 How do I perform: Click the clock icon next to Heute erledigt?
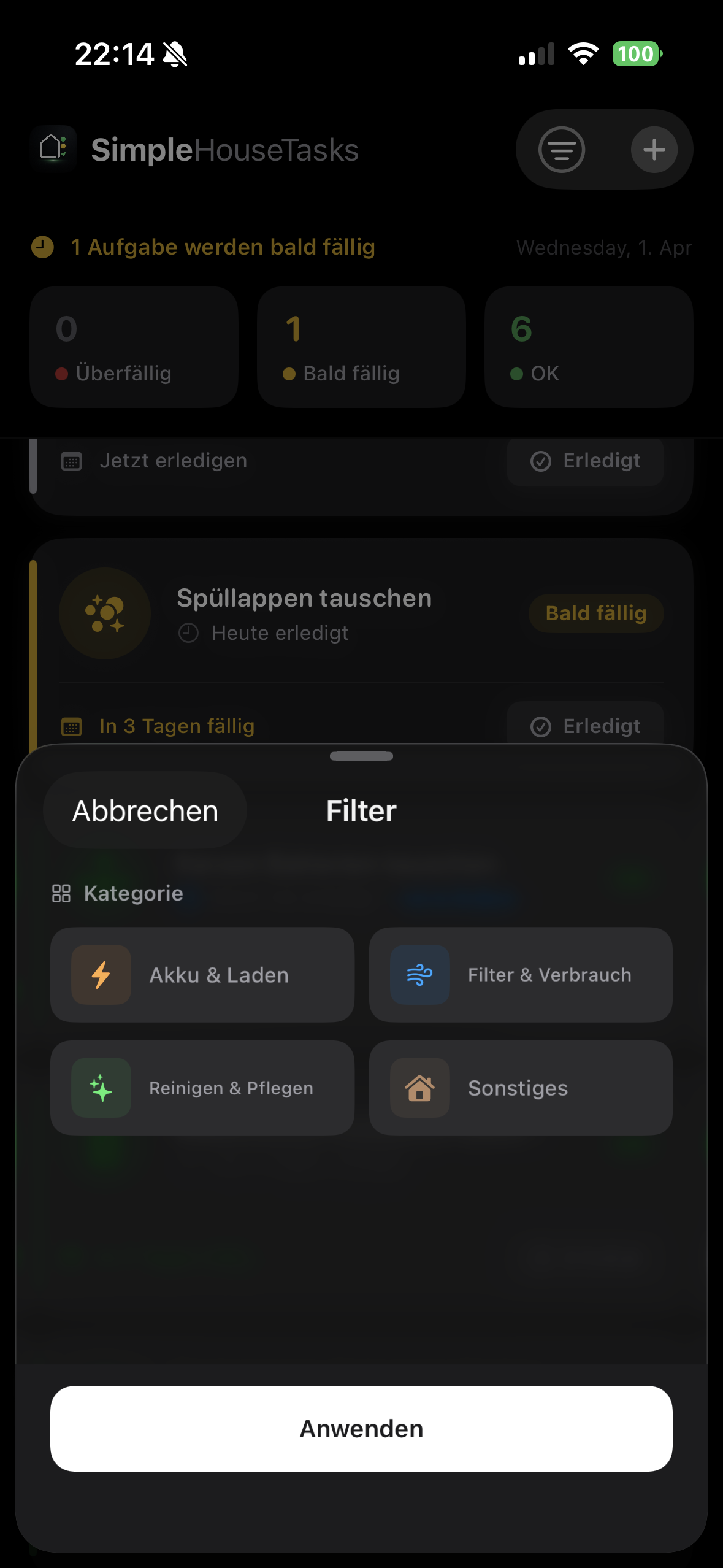pos(189,632)
